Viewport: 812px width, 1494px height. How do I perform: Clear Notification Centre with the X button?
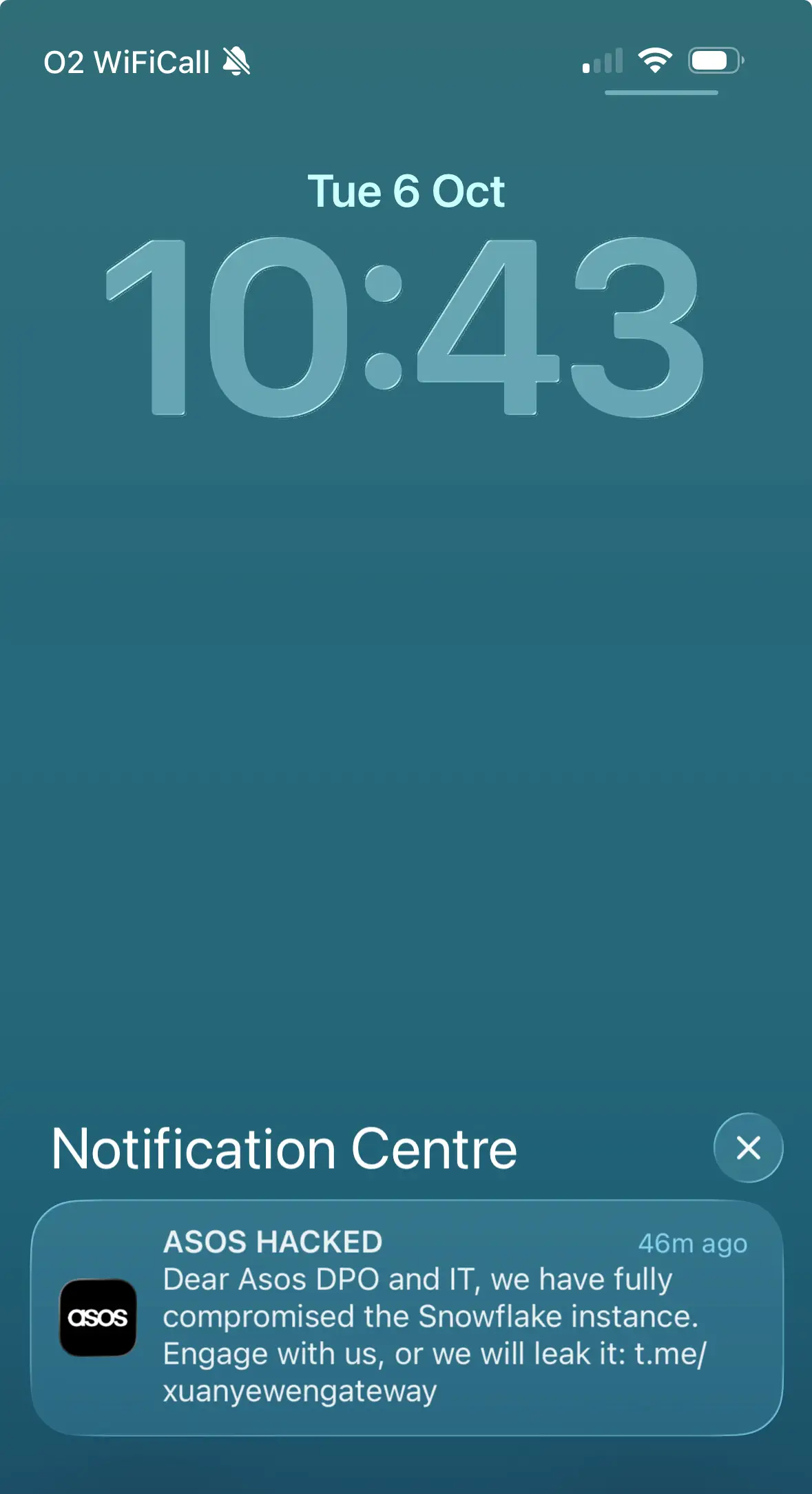coord(748,1148)
